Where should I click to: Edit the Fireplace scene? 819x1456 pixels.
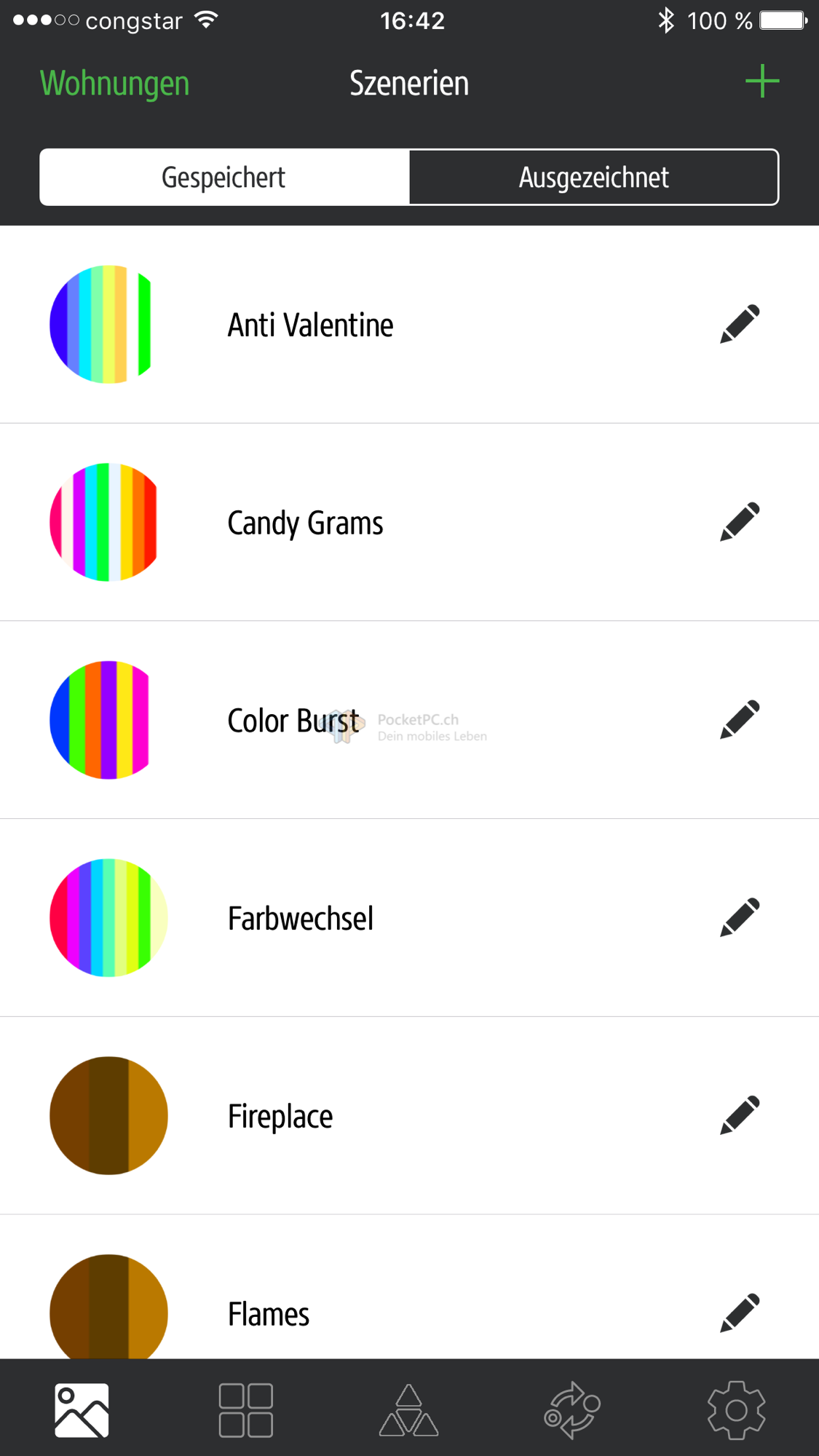(x=739, y=1115)
